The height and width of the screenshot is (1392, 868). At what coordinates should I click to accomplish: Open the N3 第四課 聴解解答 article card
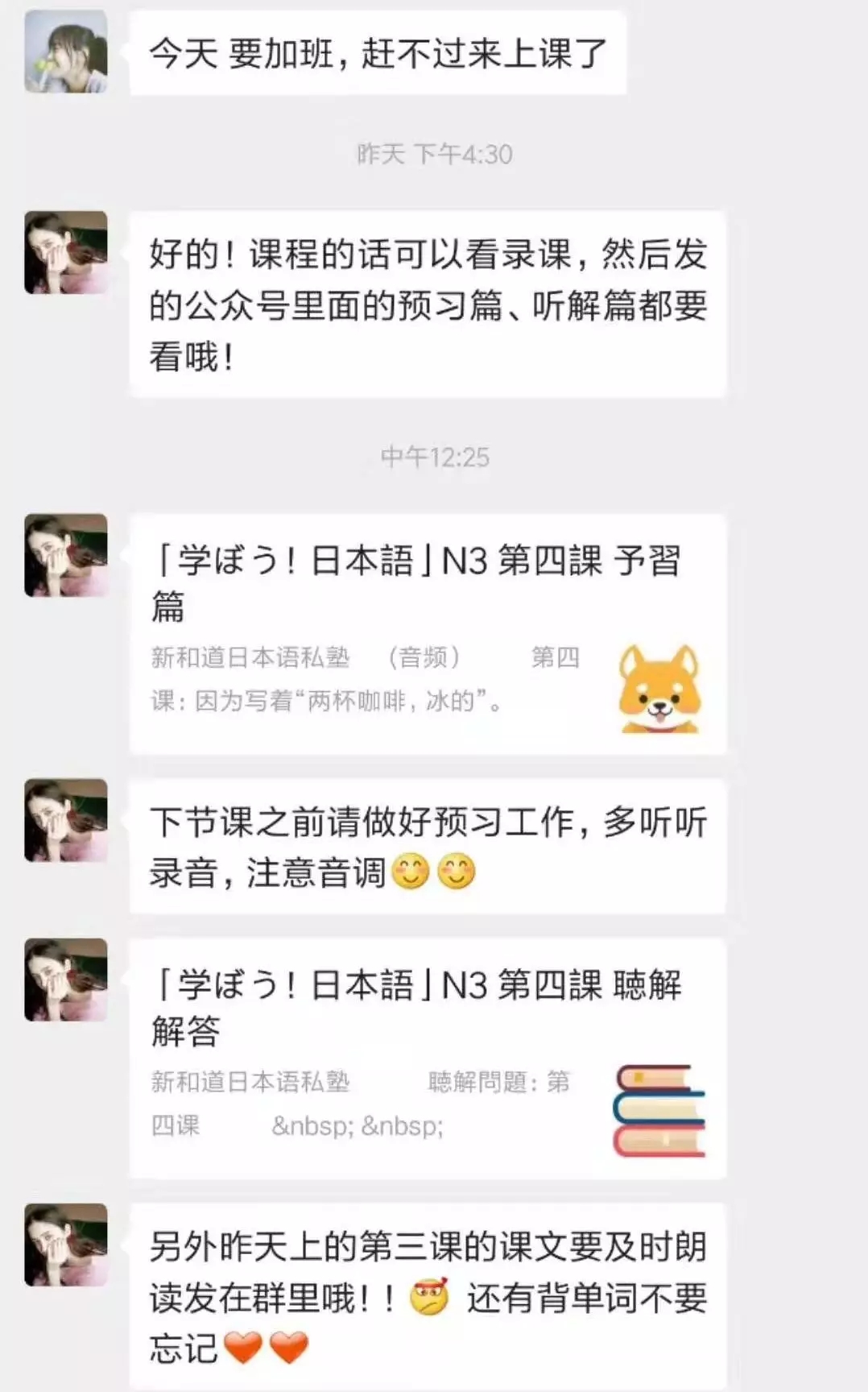click(427, 1057)
